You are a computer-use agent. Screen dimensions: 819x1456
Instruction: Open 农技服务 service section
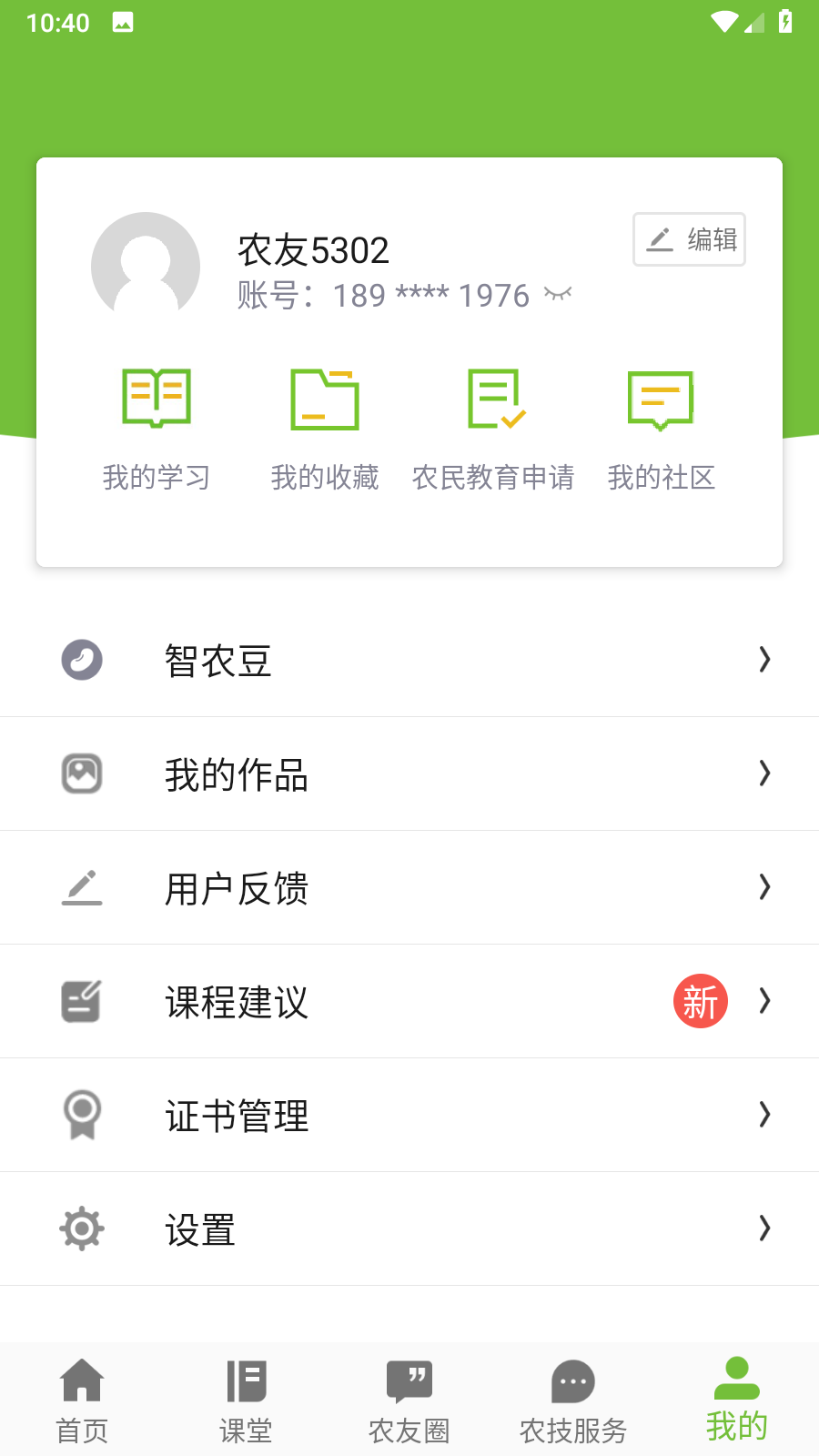(x=571, y=1399)
